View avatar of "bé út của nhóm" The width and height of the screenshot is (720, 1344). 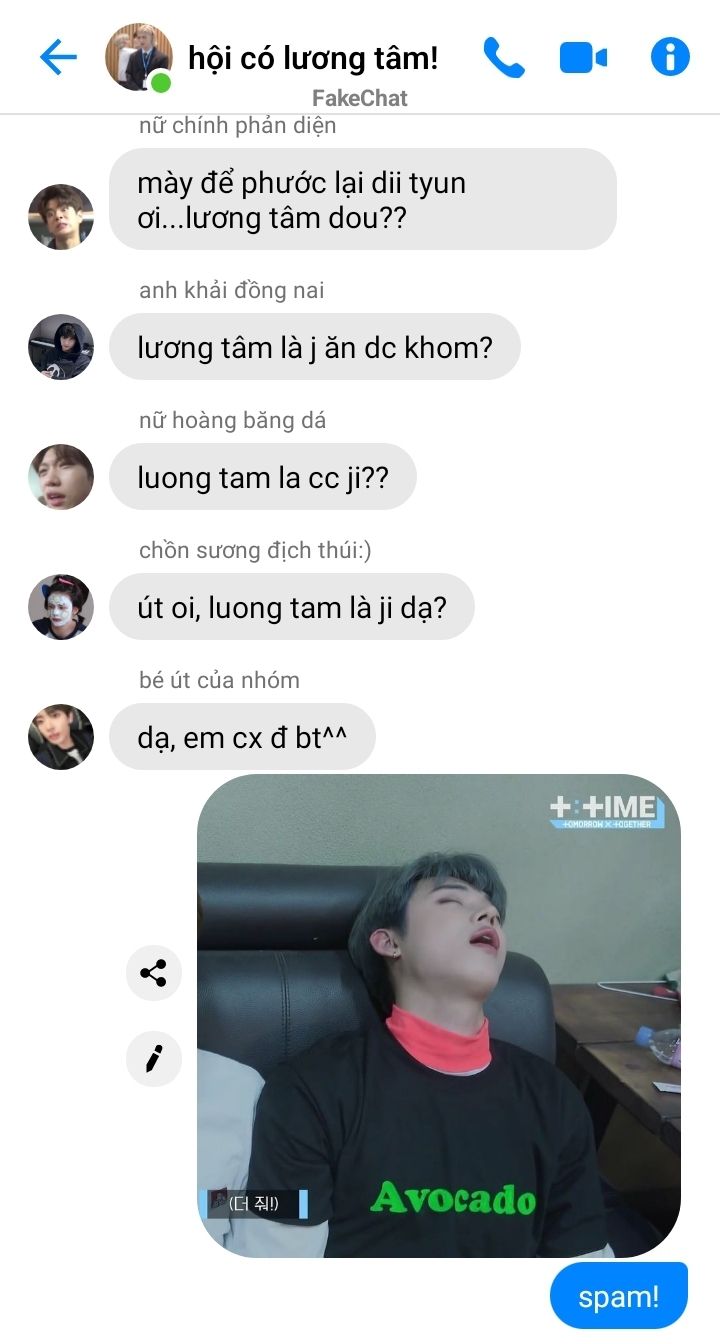coord(61,737)
